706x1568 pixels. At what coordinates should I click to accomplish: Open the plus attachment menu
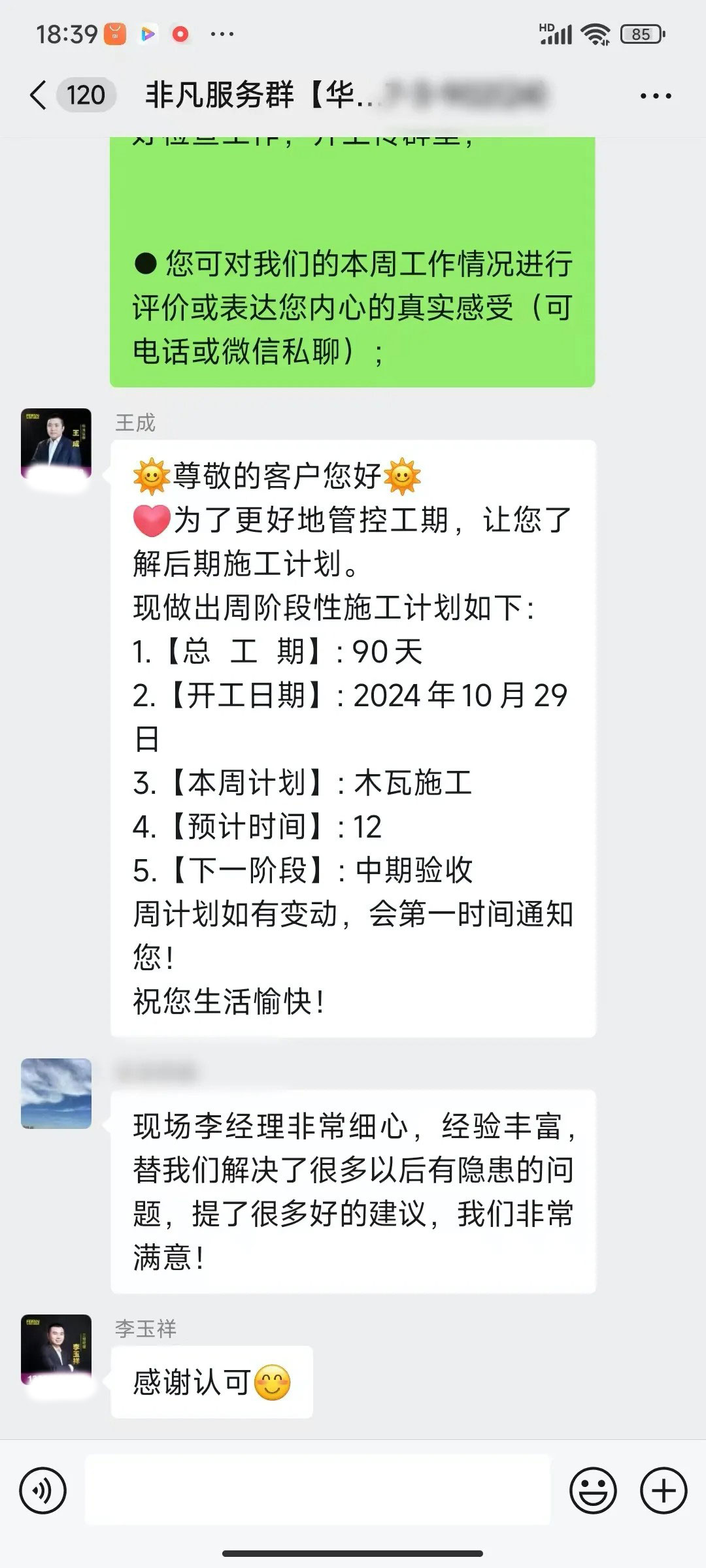click(664, 1490)
